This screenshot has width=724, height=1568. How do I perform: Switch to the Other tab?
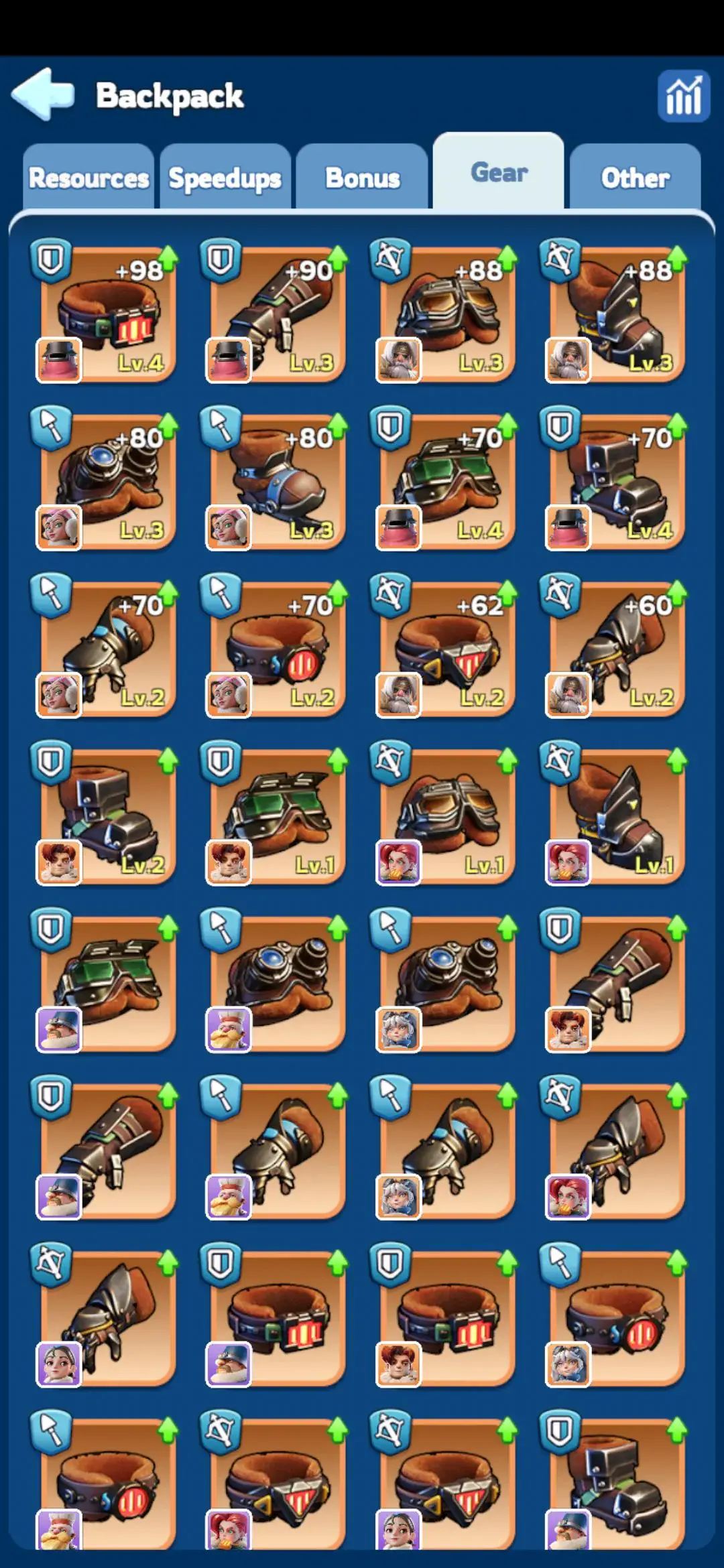pyautogui.click(x=635, y=178)
